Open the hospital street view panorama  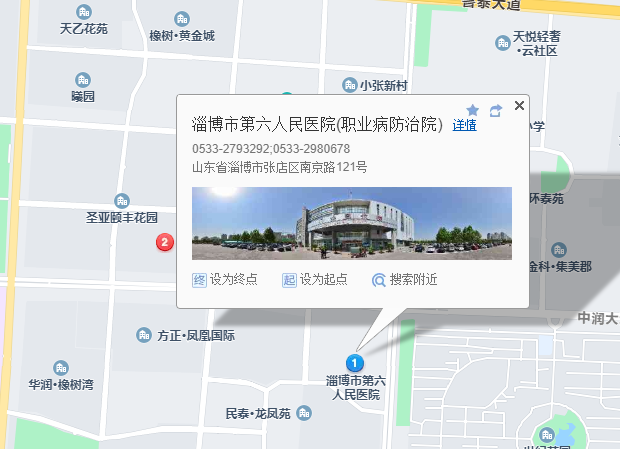pyautogui.click(x=351, y=223)
